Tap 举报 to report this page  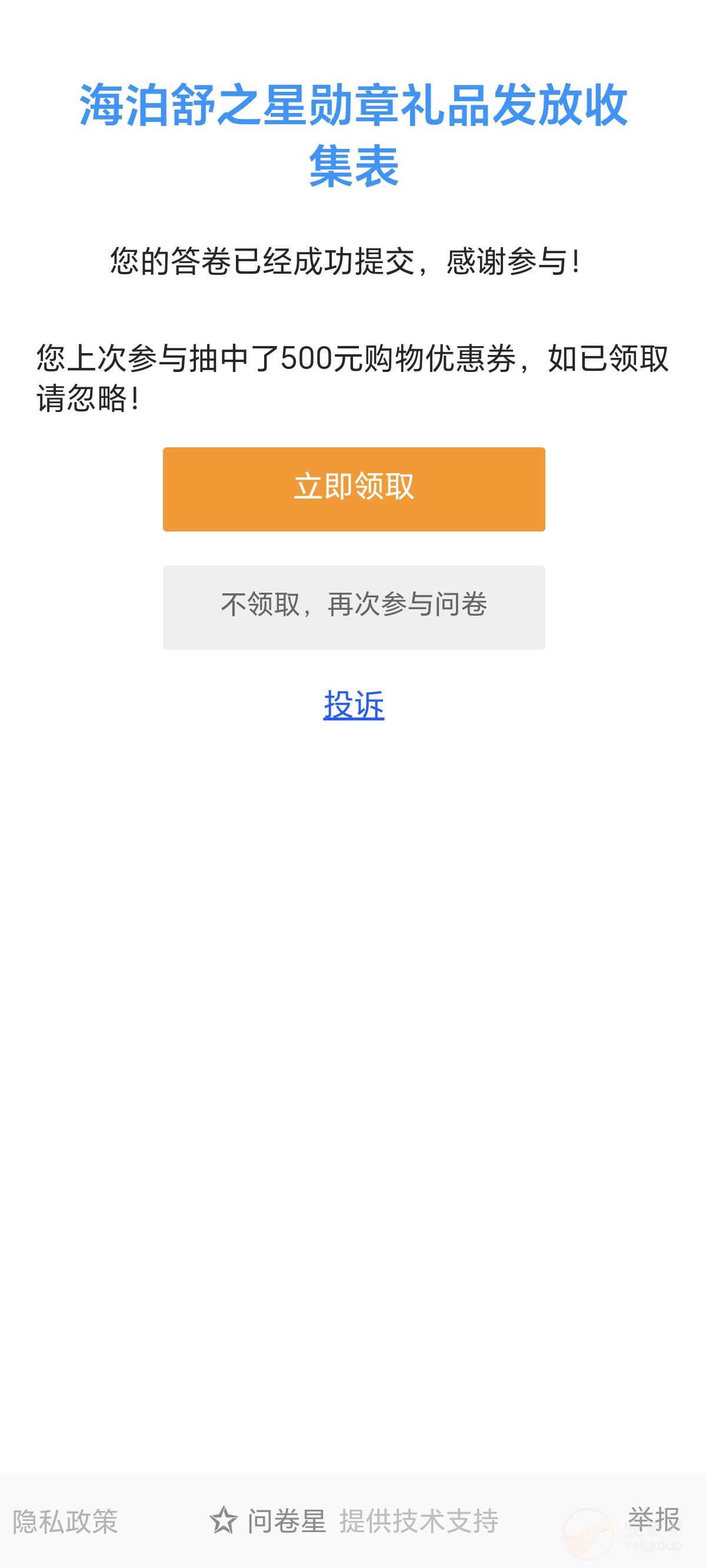click(x=654, y=1519)
